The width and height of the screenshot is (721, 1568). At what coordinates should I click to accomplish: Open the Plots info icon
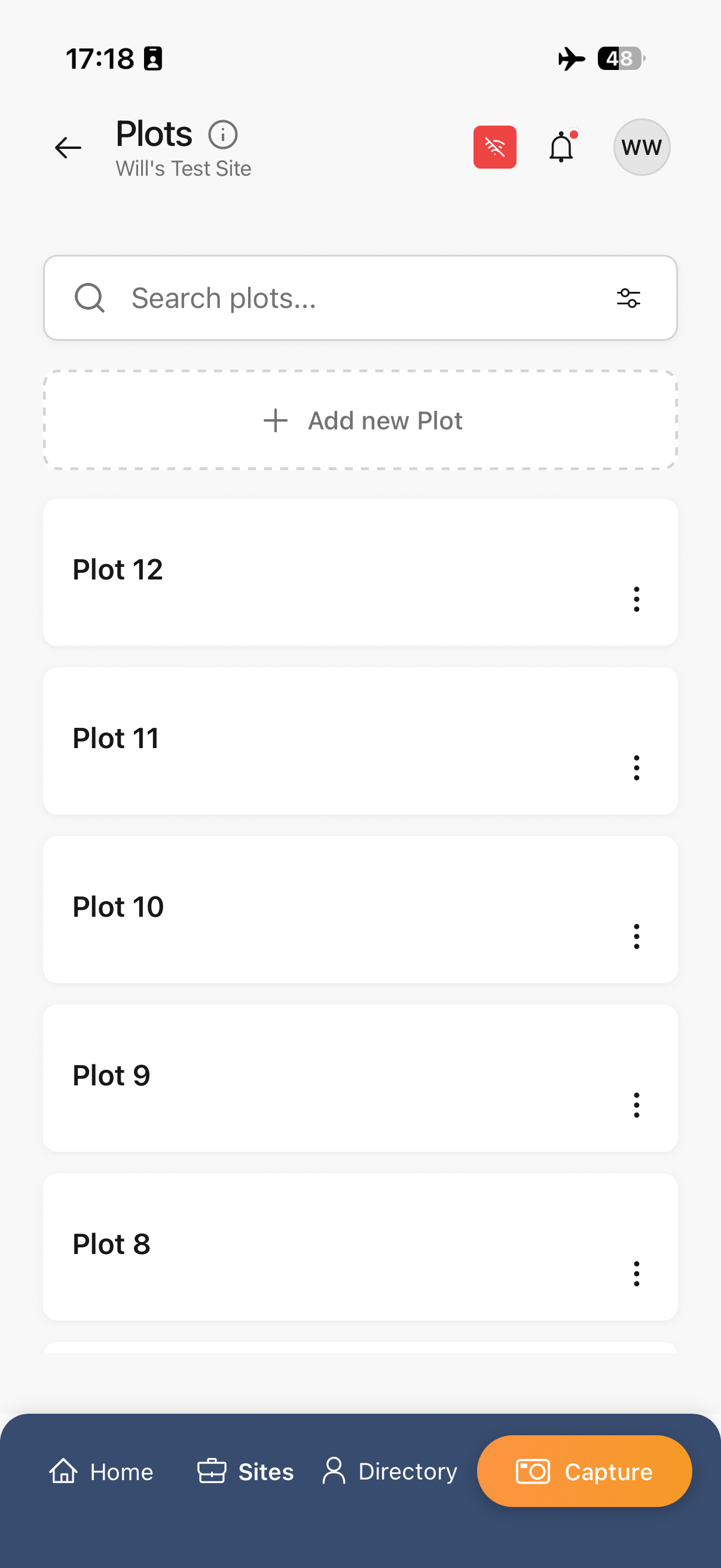(x=222, y=135)
